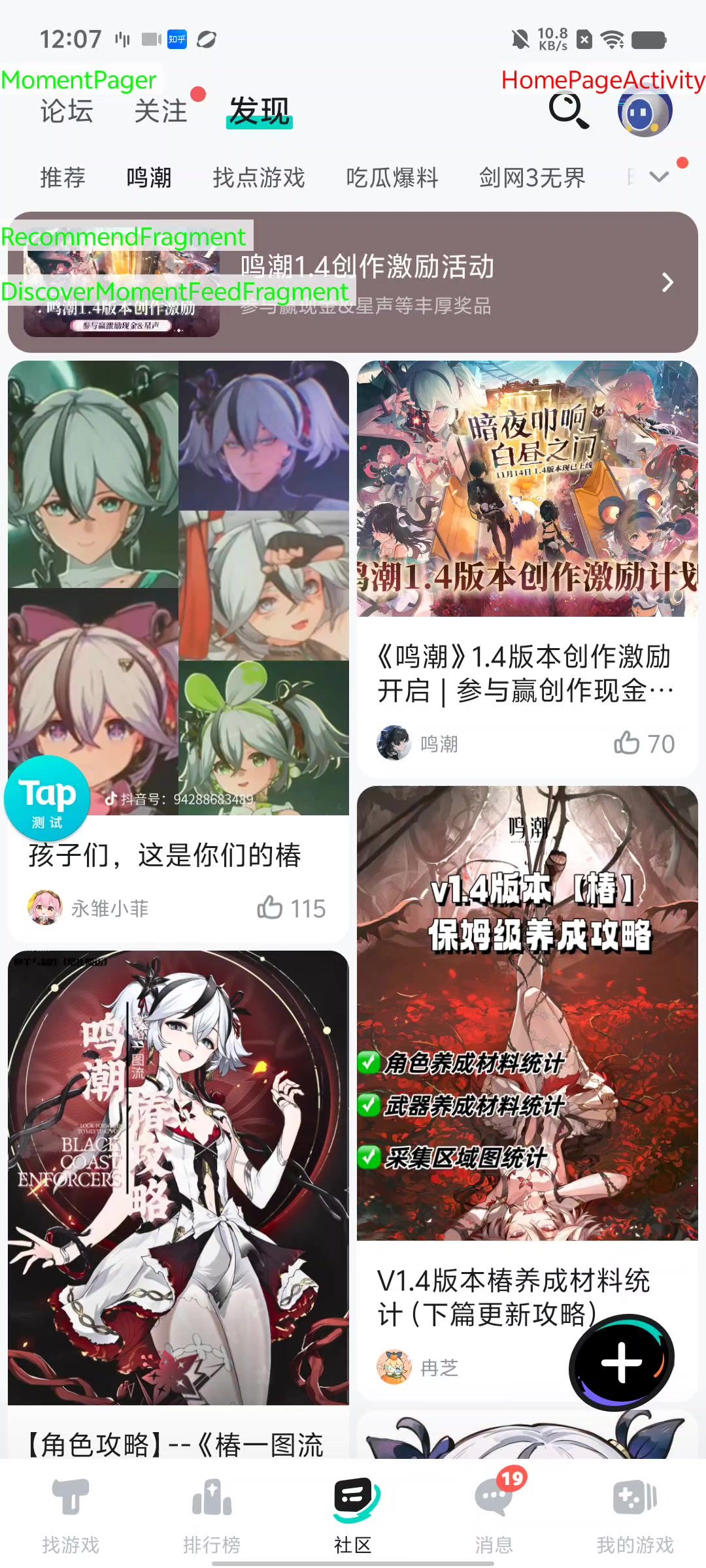Create a new post with plus button

coord(621,1363)
